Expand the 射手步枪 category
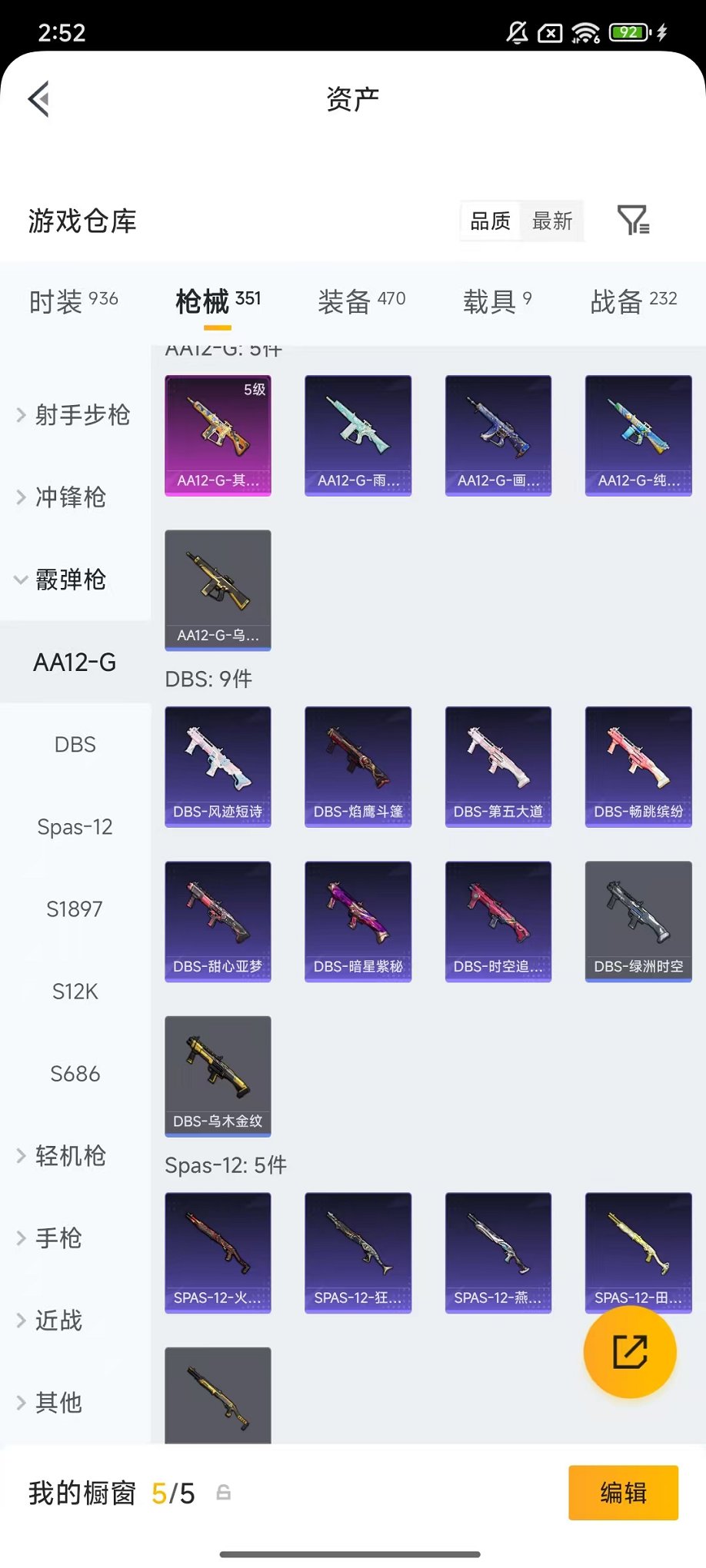This screenshot has width=706, height=1568. coord(75,415)
